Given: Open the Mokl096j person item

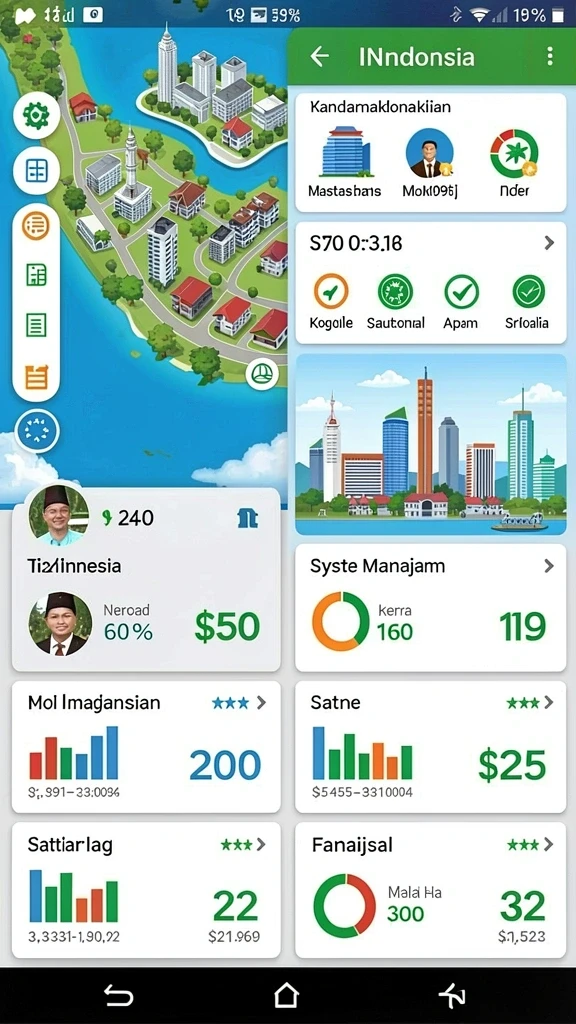Looking at the screenshot, I should (x=429, y=162).
